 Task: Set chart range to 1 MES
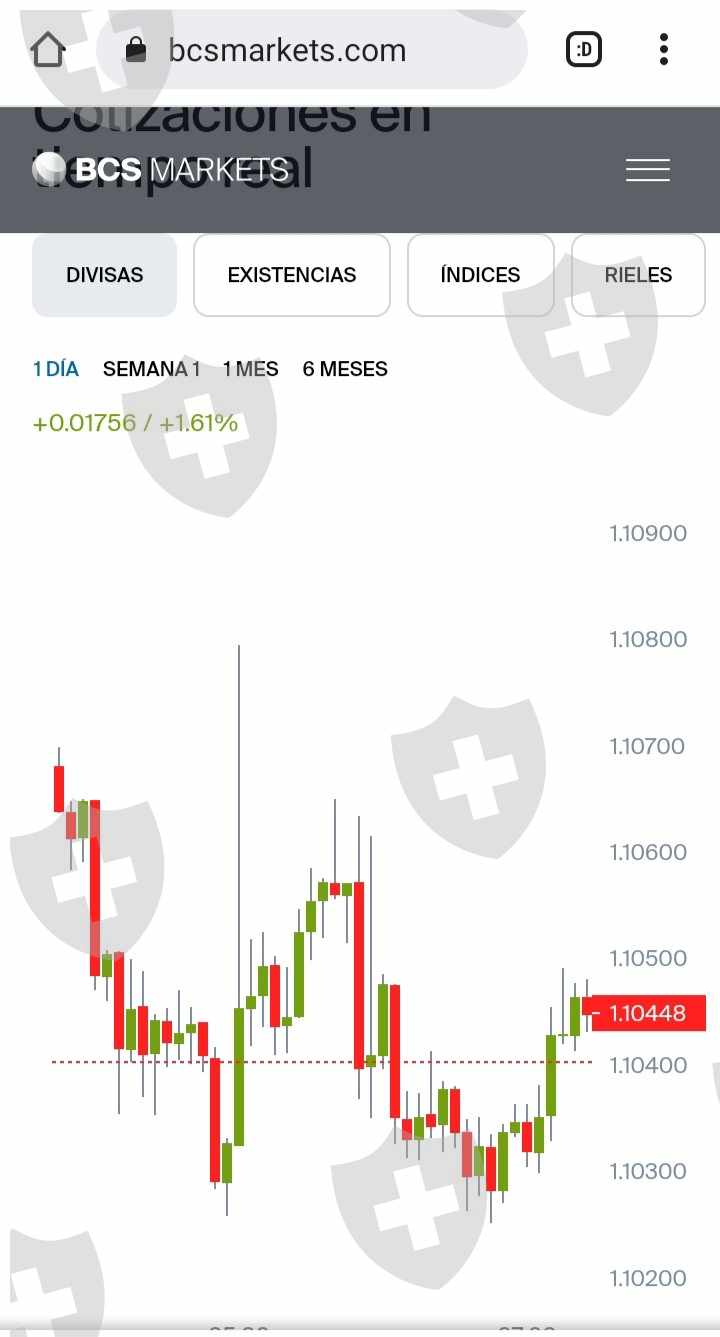[250, 369]
